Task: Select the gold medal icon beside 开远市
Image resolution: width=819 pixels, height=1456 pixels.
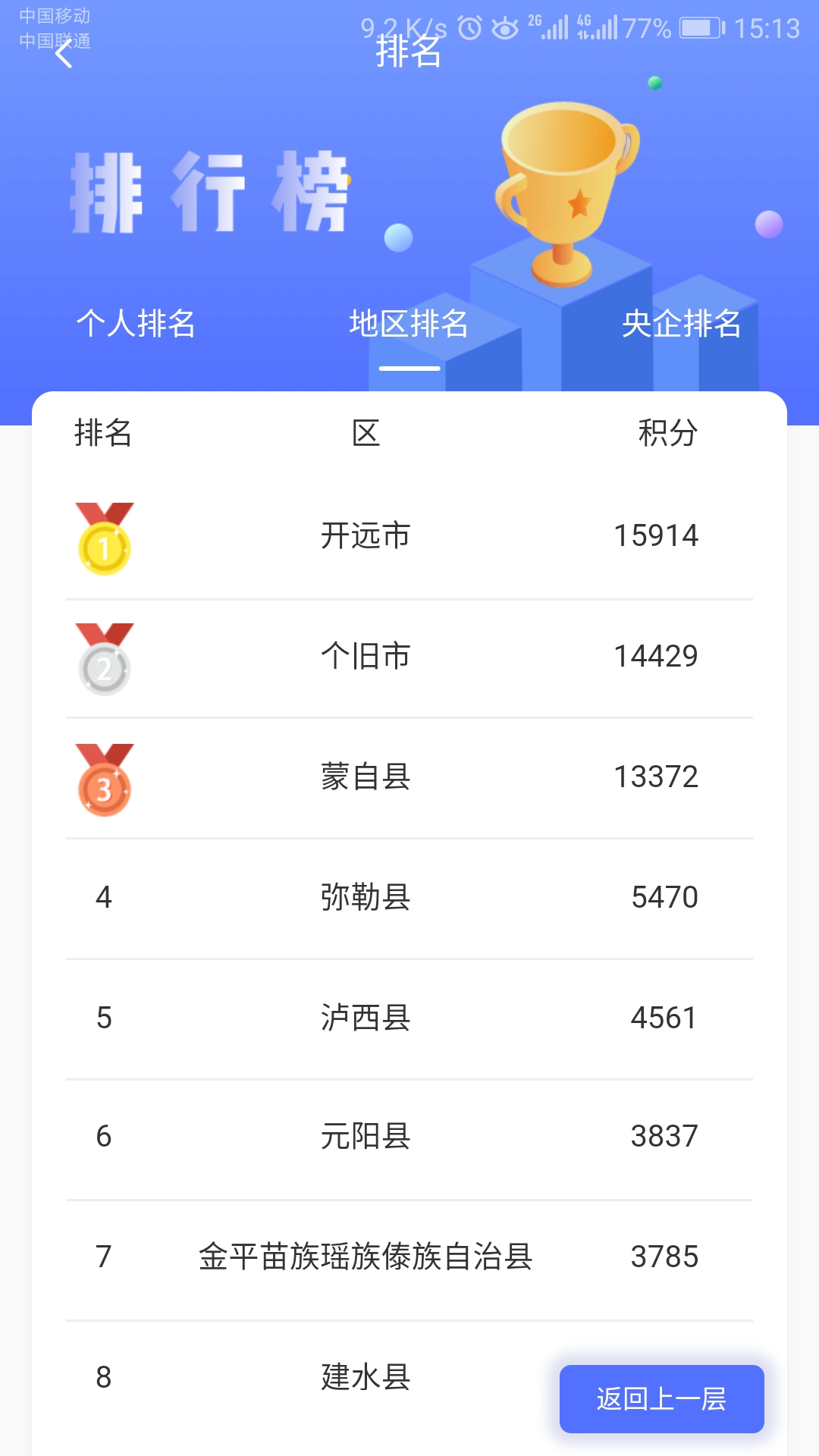Action: click(105, 536)
